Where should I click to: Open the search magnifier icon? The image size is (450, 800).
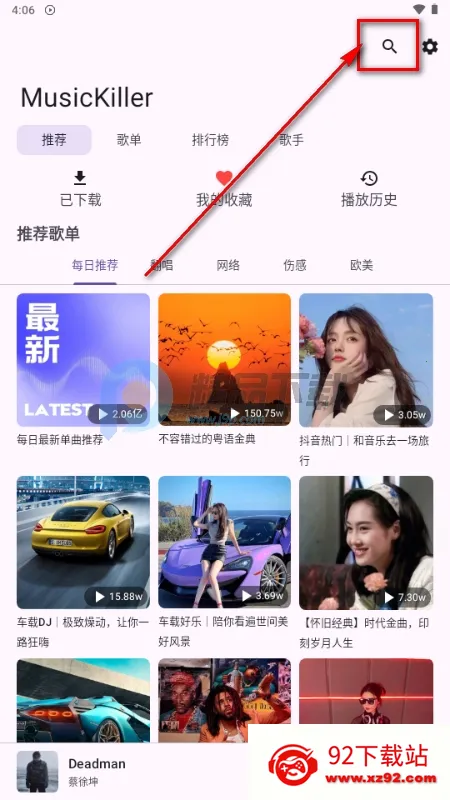coord(389,46)
